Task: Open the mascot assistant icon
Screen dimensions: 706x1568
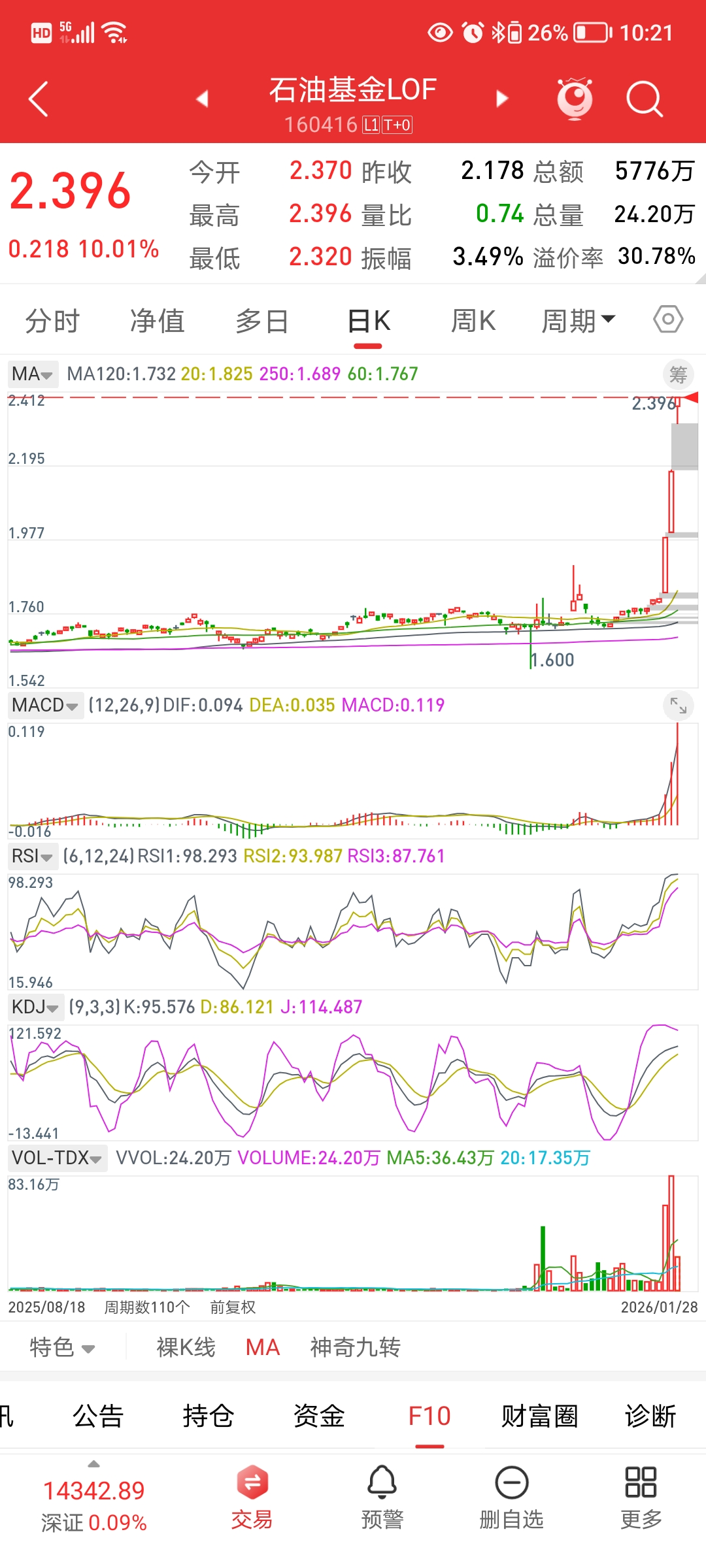Action: (575, 99)
